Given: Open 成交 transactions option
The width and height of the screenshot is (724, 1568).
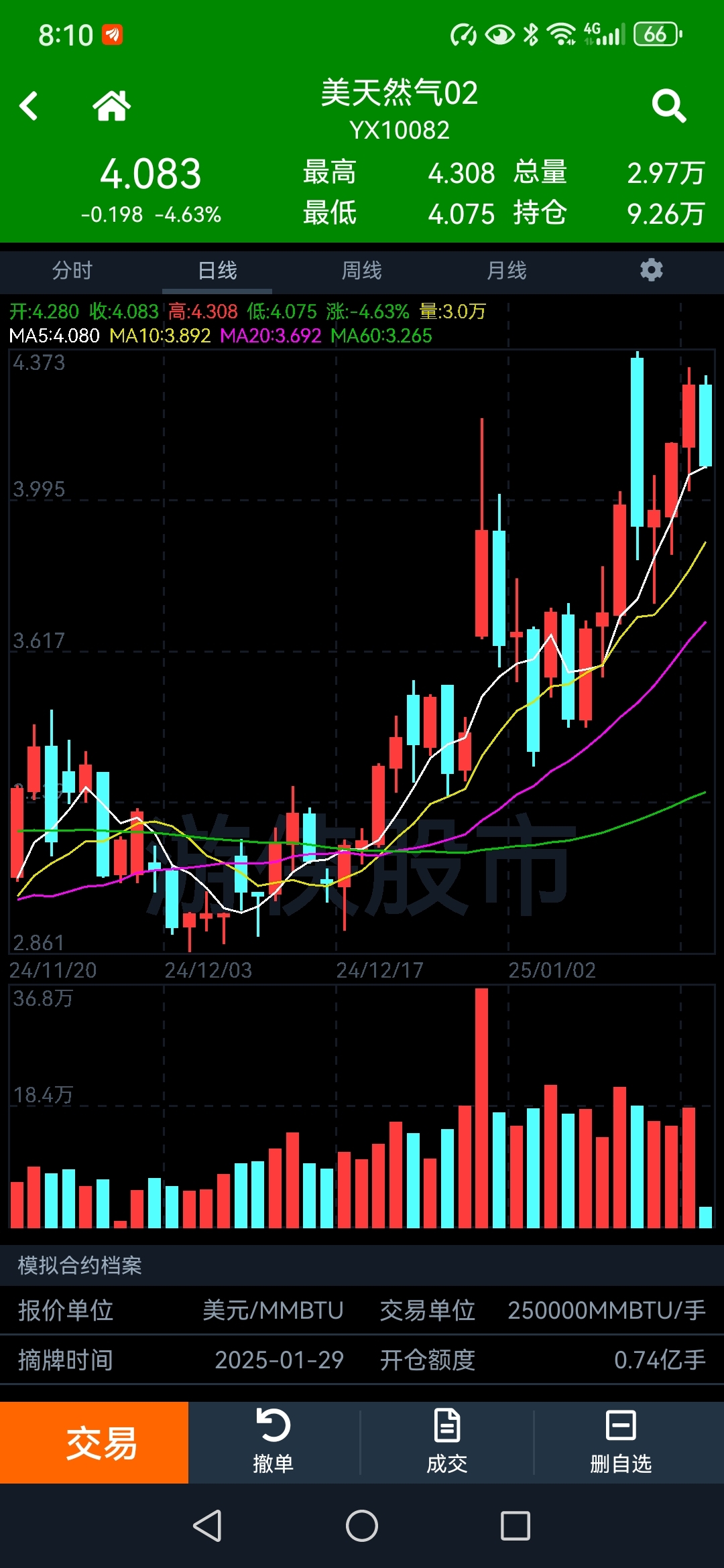Looking at the screenshot, I should click(447, 1442).
